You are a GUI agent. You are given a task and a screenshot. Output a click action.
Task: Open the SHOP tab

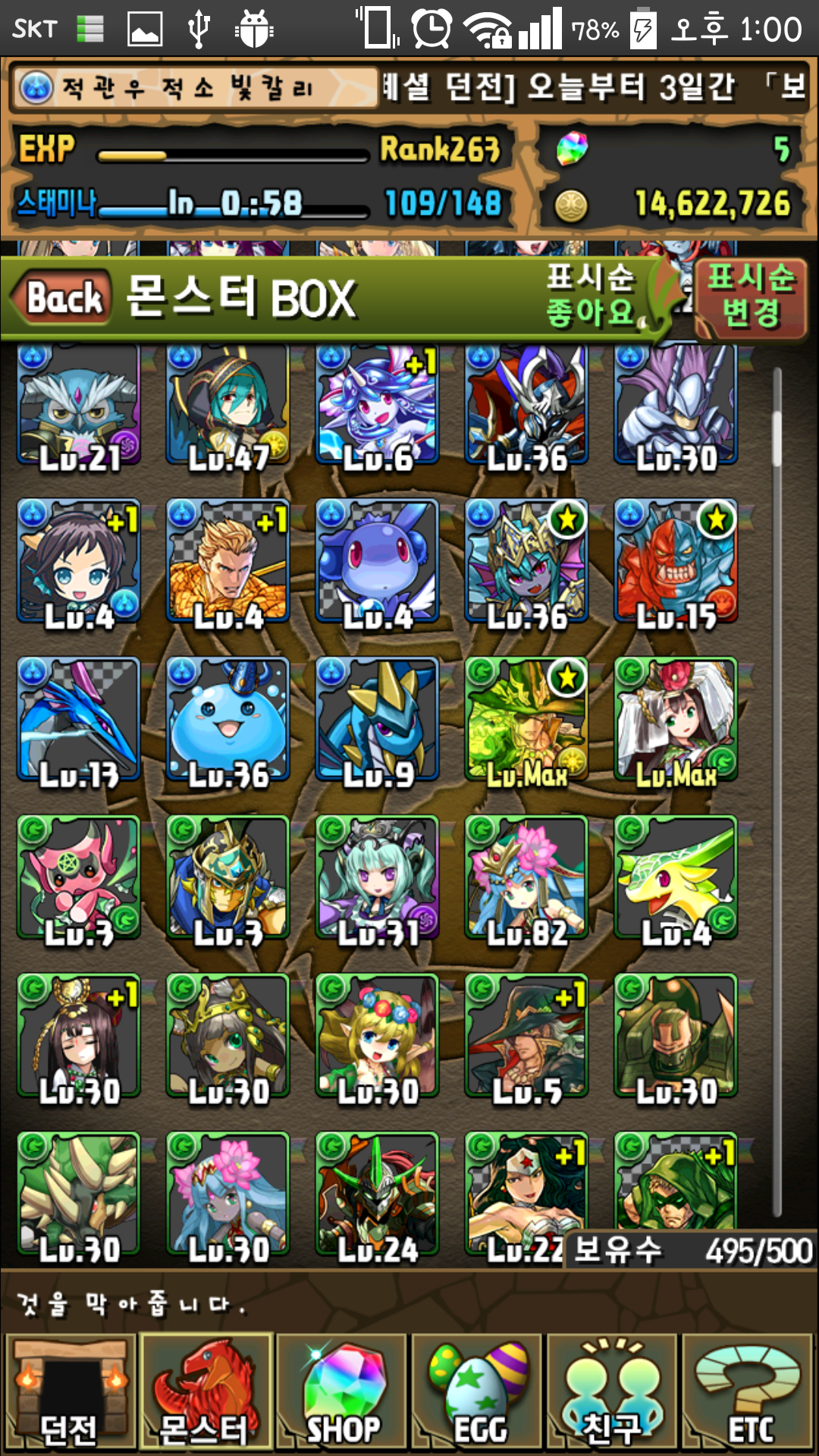[341, 1392]
